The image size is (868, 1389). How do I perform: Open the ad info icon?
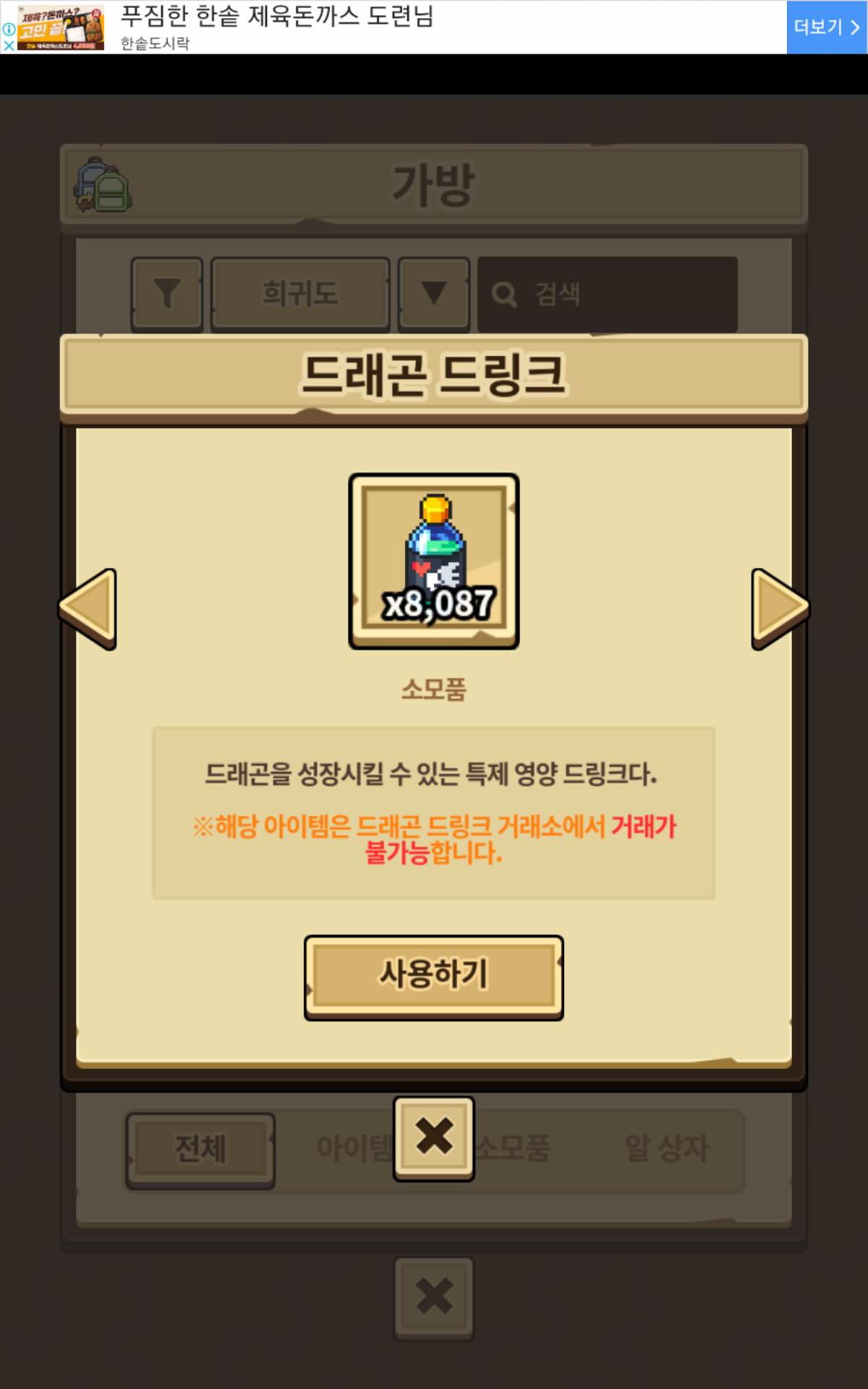[8, 30]
